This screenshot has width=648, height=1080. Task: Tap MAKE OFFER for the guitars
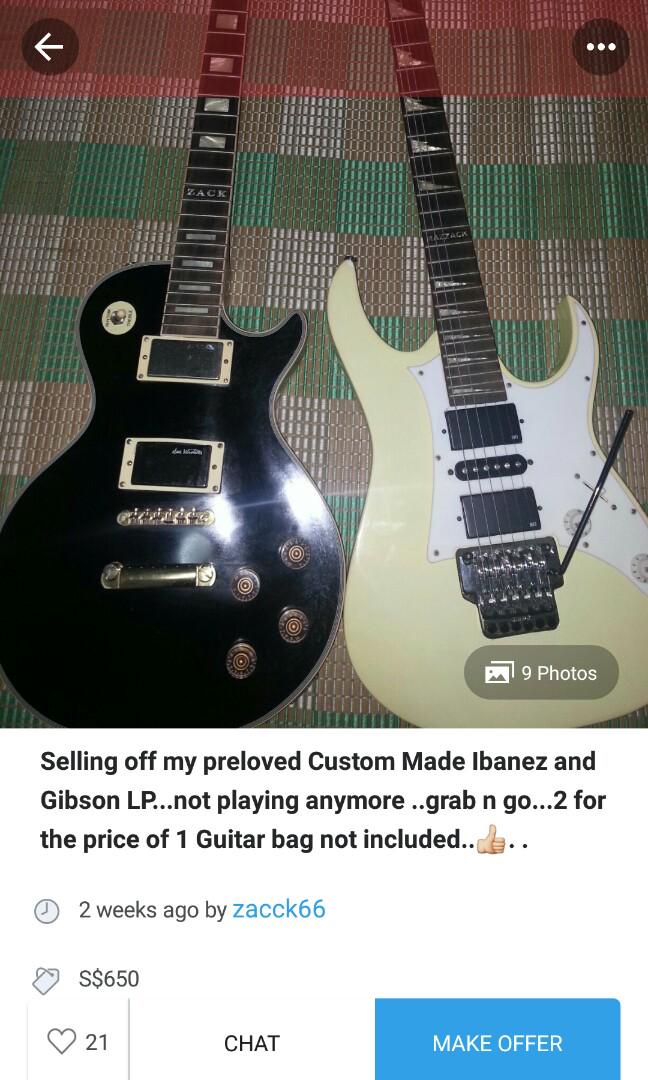pyautogui.click(x=497, y=1043)
